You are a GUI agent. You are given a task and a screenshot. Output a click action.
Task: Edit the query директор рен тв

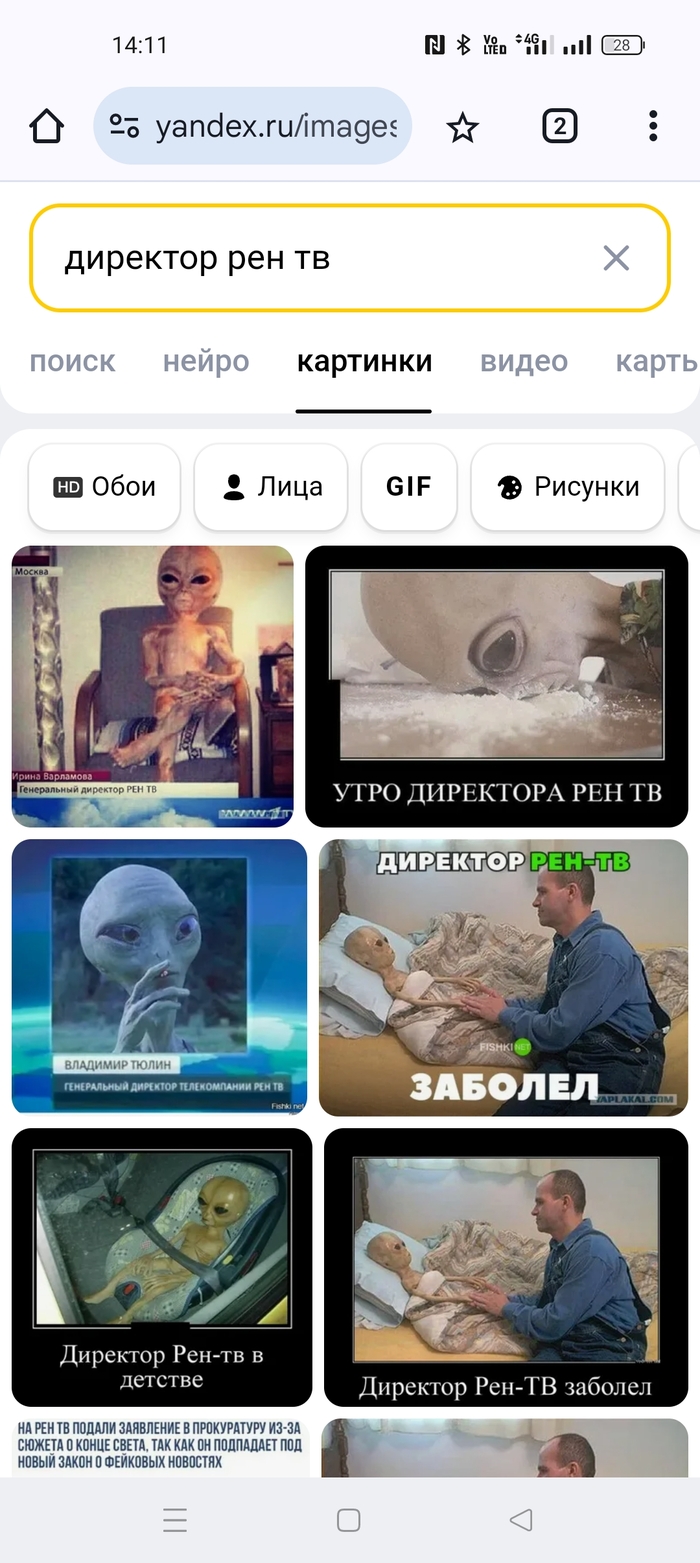coord(300,259)
